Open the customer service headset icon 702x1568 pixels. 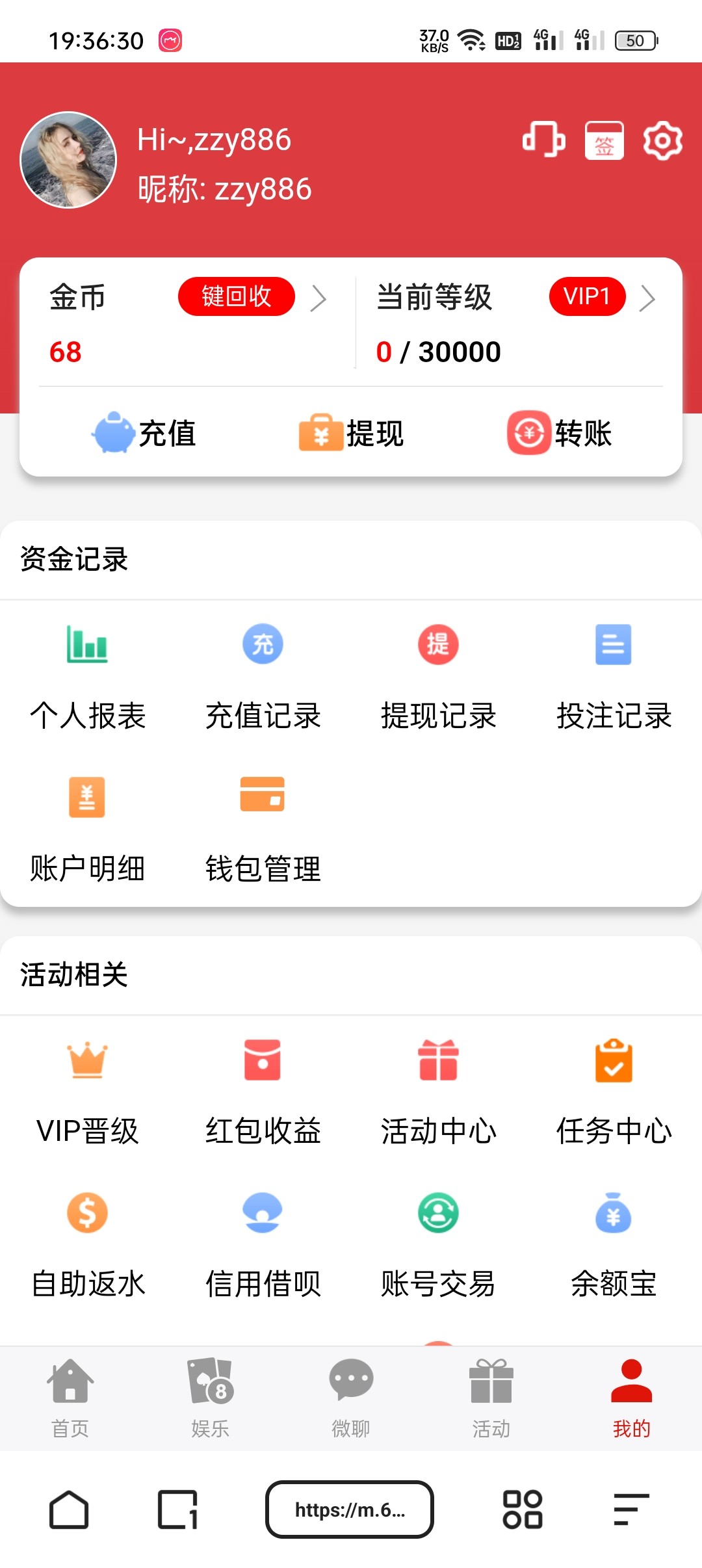(x=543, y=140)
